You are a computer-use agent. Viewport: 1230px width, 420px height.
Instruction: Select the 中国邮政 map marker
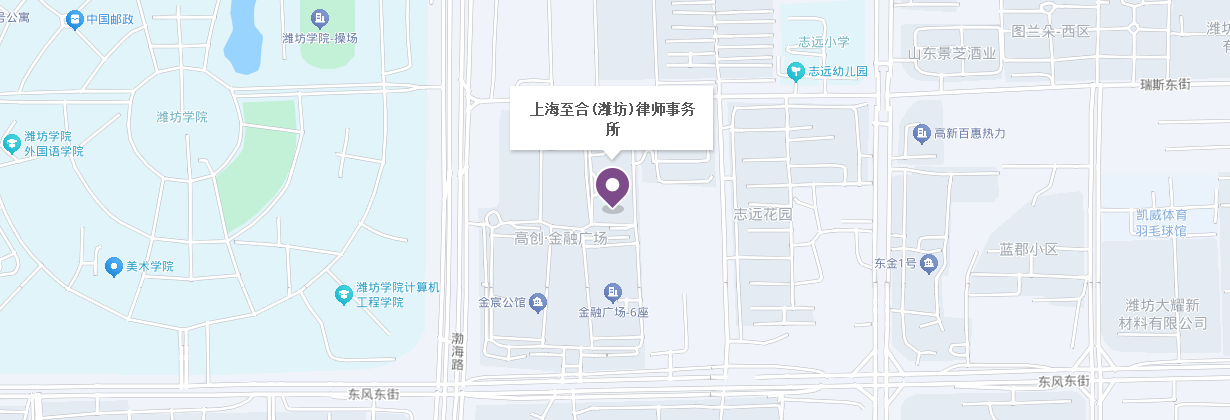[x=74, y=19]
